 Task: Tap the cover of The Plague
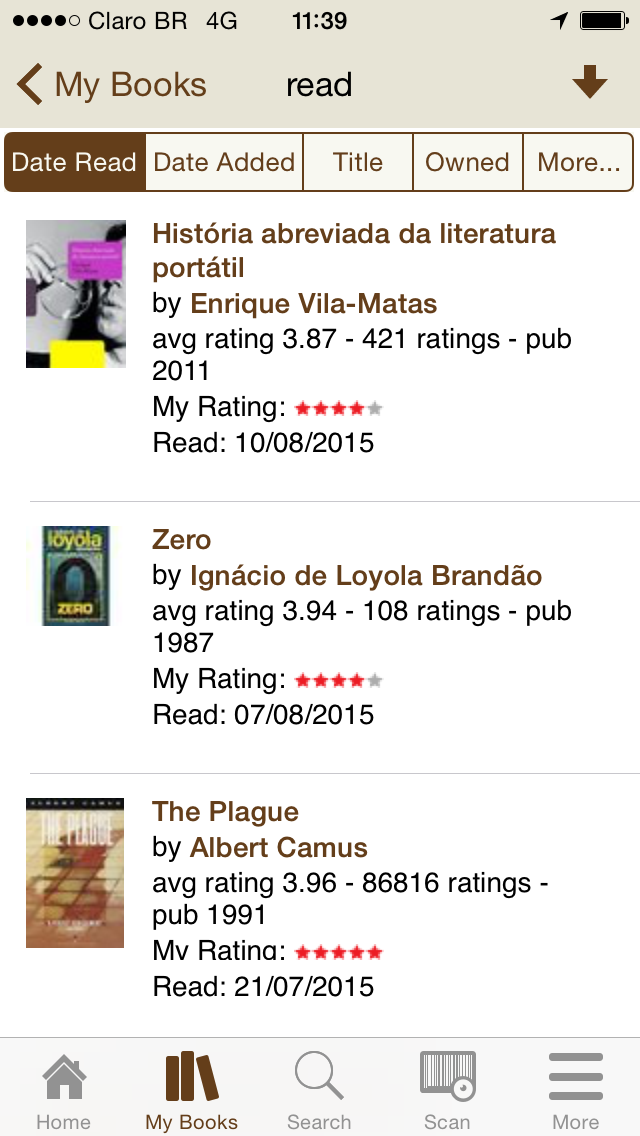pos(75,873)
